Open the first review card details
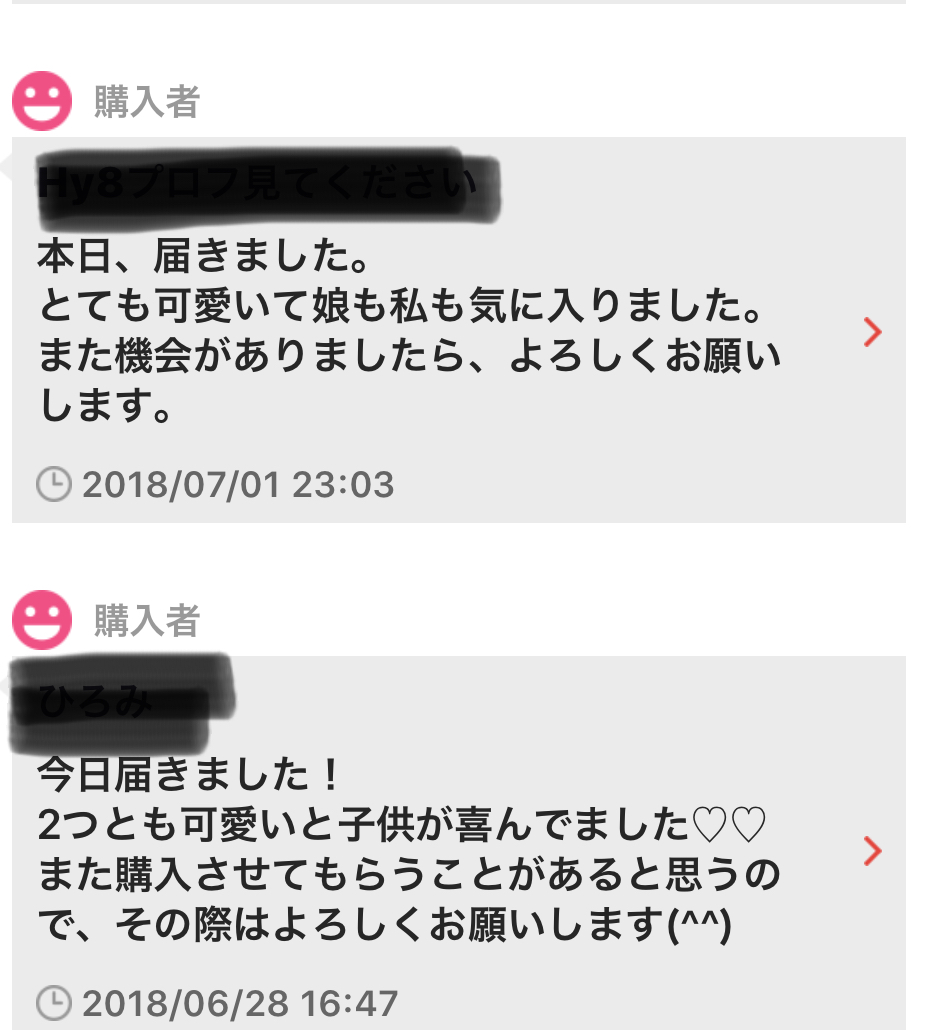The image size is (936, 1030). [450, 330]
